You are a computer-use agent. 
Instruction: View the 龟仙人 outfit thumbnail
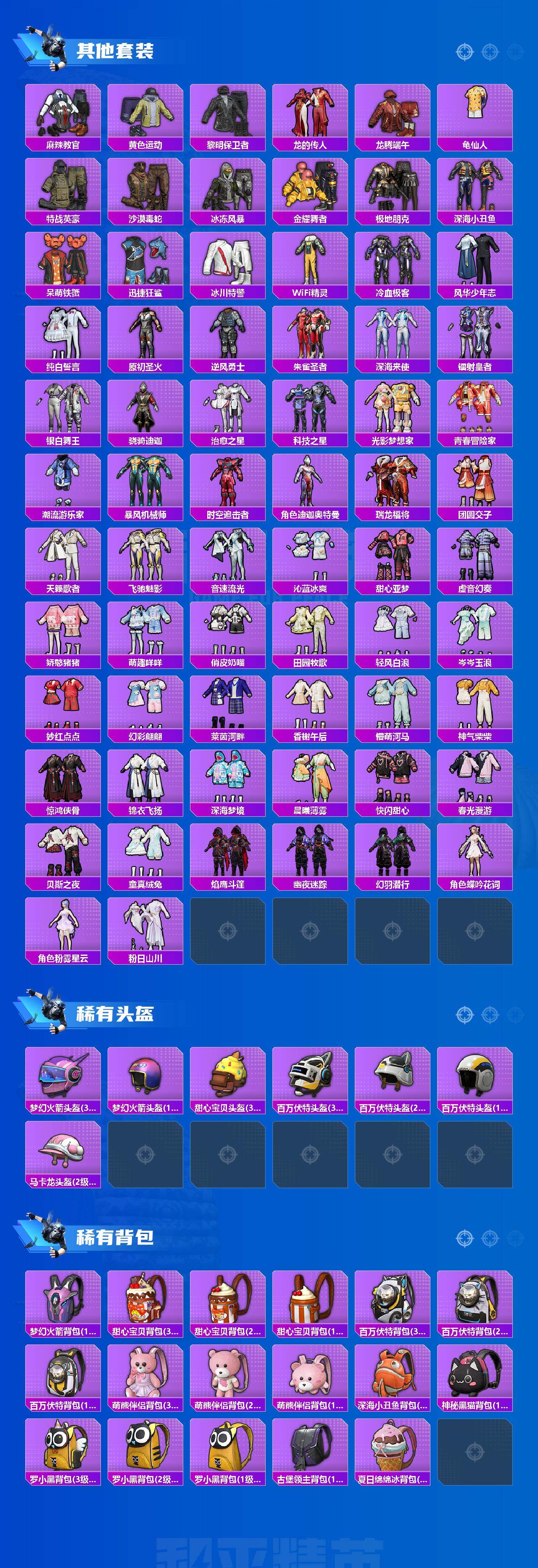(x=474, y=113)
